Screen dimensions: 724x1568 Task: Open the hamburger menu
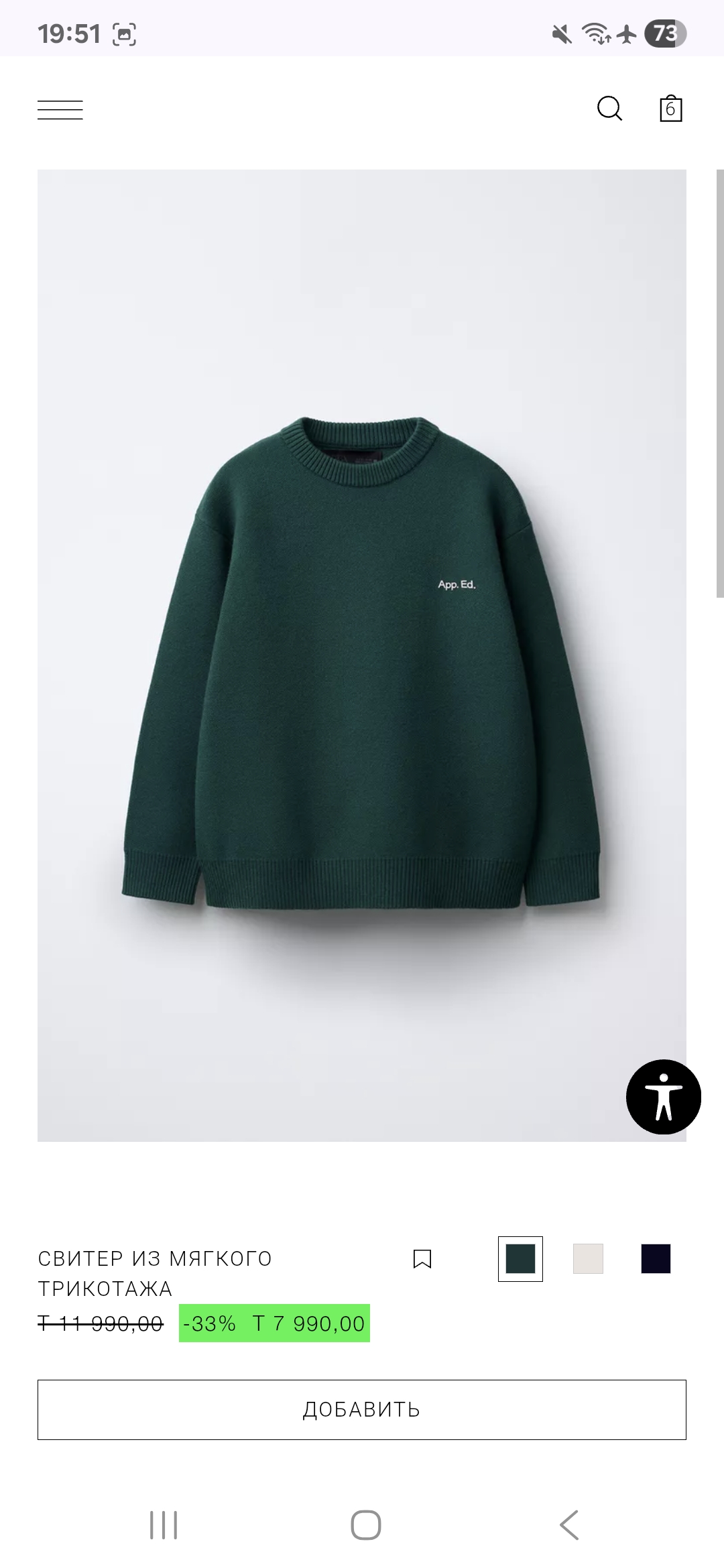(60, 109)
